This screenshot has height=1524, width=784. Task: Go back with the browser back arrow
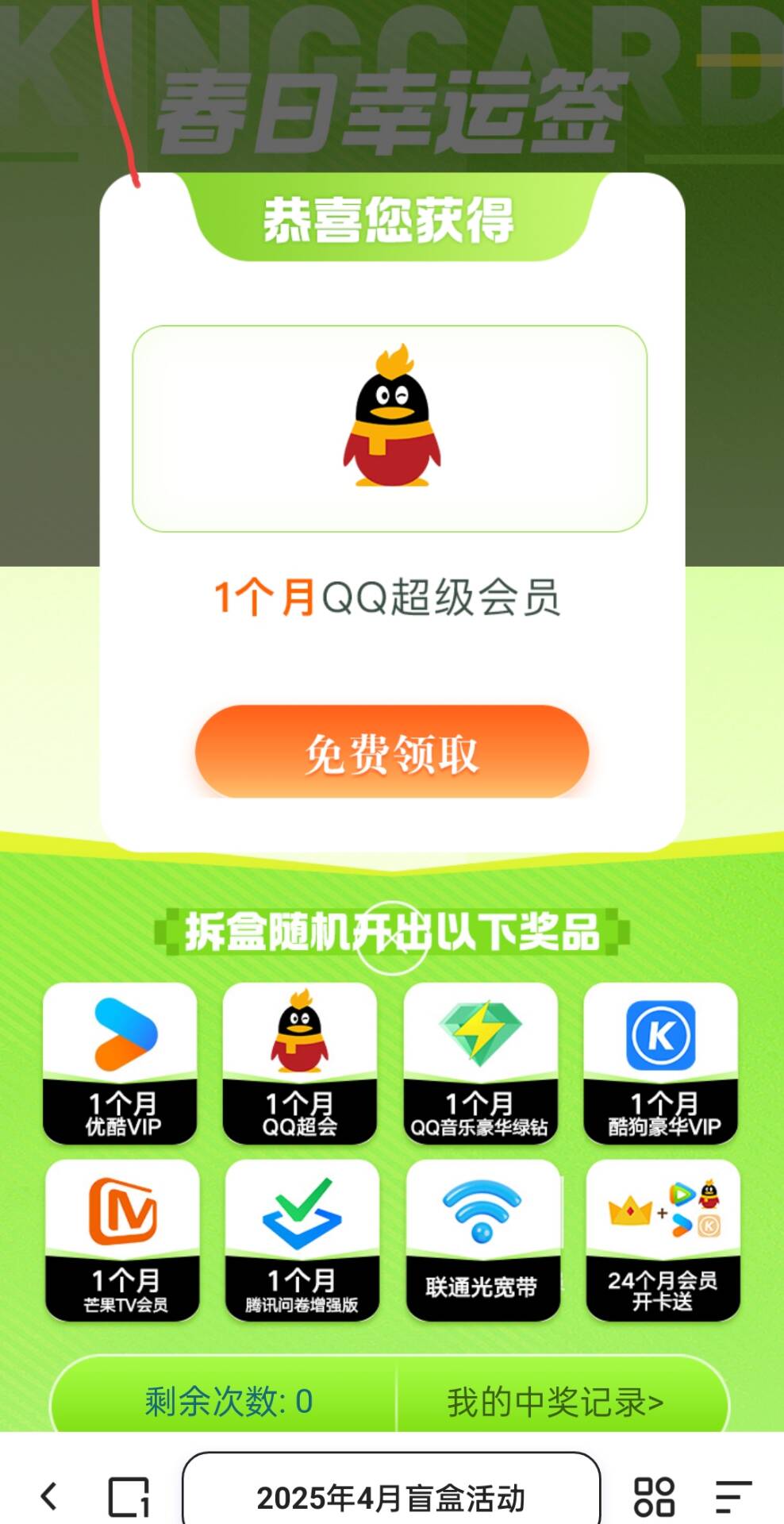[x=49, y=1496]
